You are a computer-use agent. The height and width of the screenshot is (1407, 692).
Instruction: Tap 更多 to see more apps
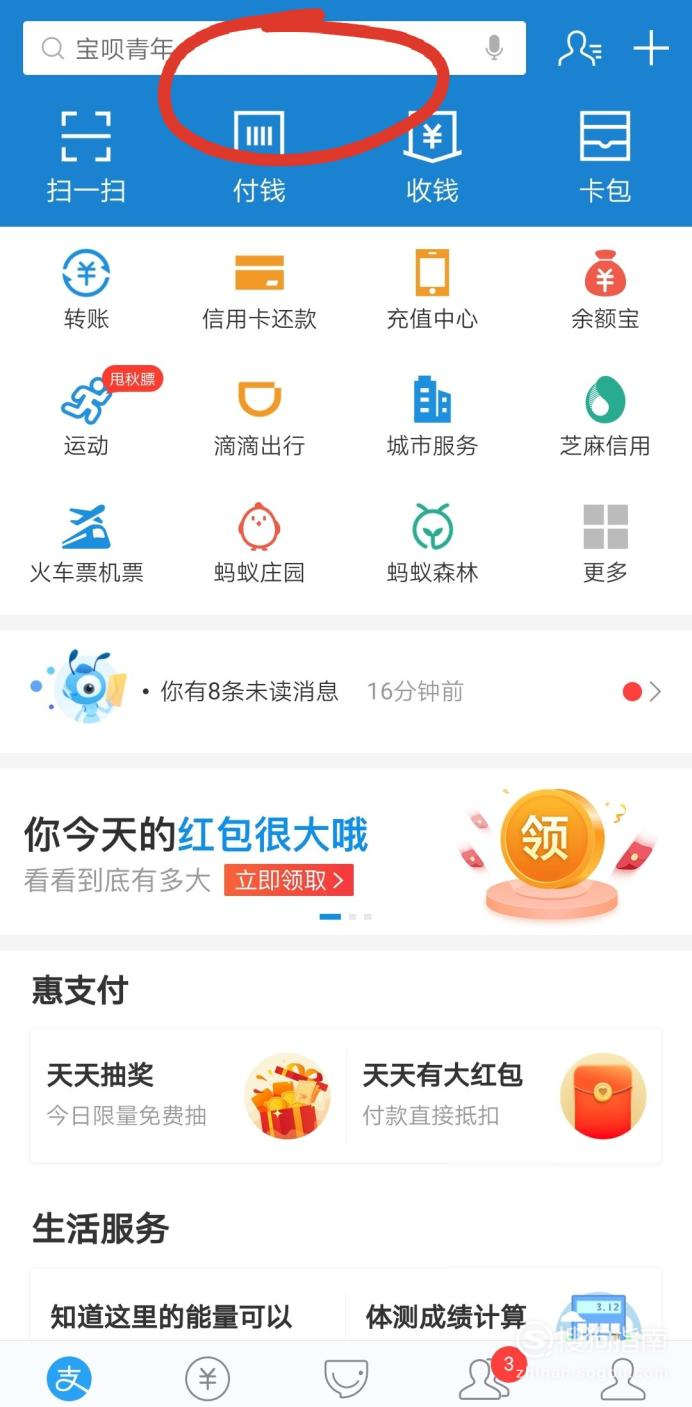coord(605,543)
